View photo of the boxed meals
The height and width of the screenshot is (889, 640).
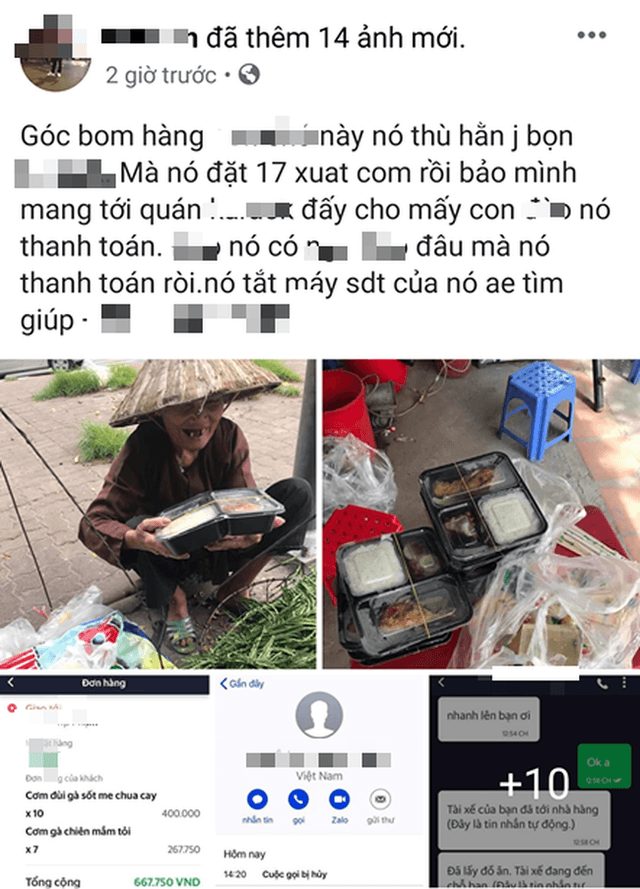[481, 514]
